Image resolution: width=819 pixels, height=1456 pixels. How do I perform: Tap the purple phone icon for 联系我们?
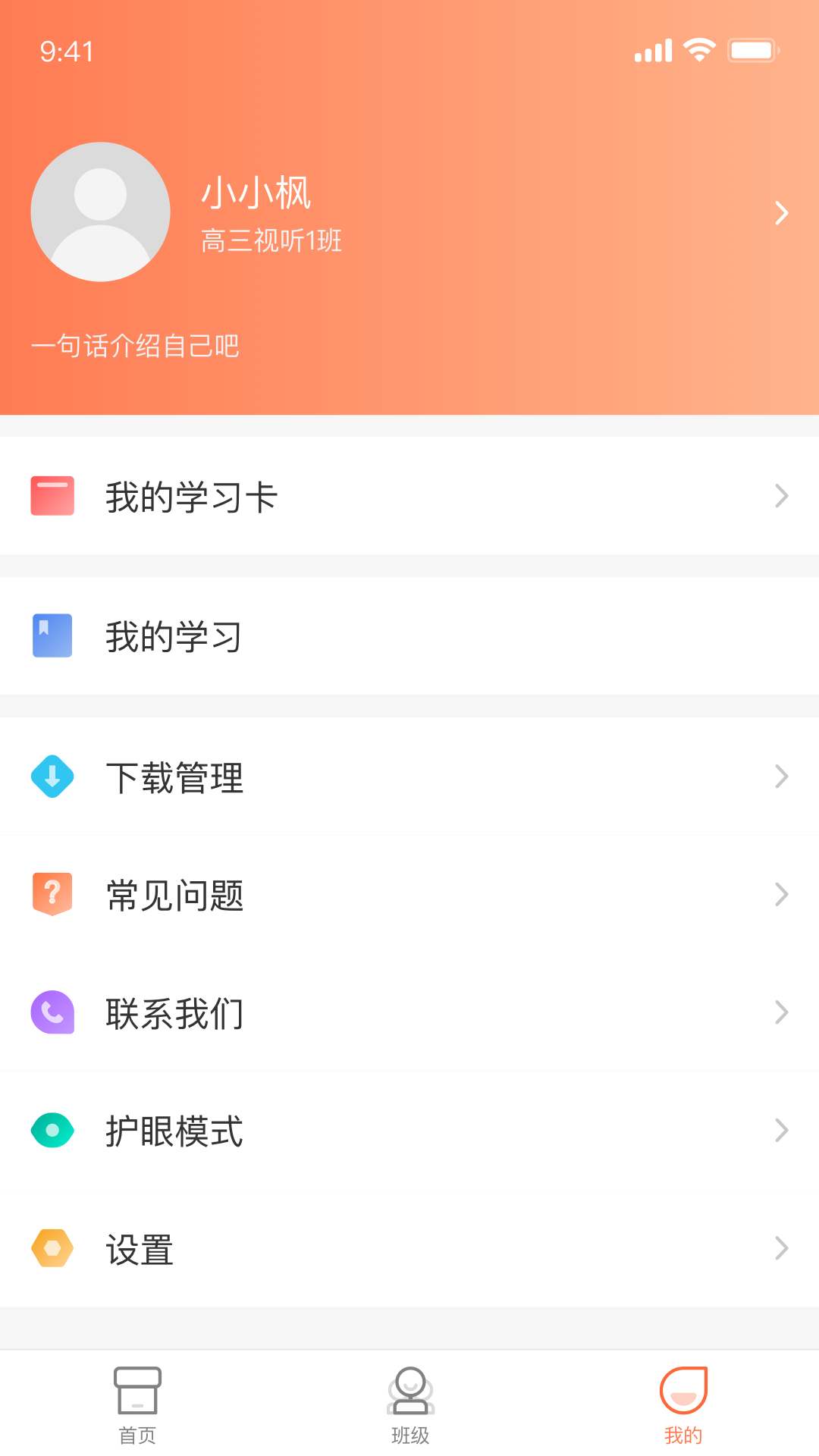pos(52,1012)
